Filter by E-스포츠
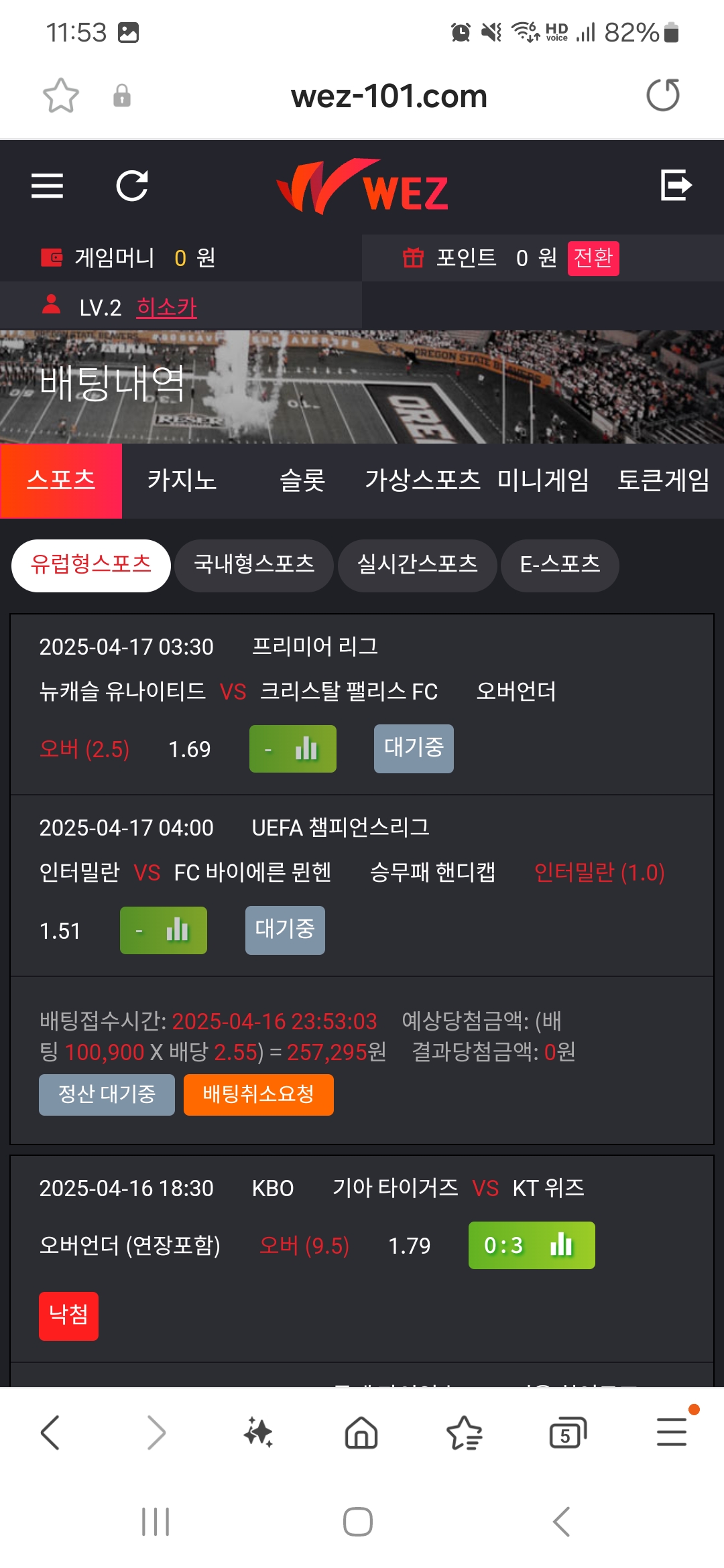The height and width of the screenshot is (1568, 724). (560, 565)
